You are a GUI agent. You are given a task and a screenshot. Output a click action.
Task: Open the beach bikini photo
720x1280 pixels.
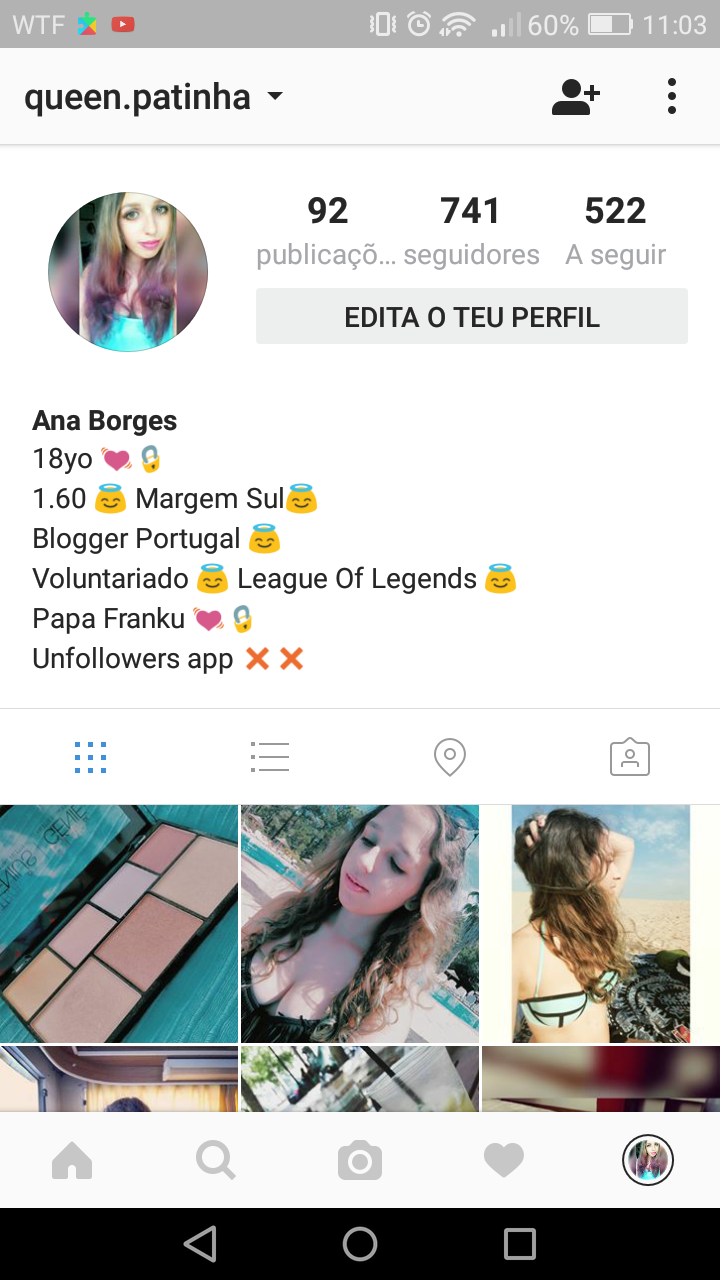pos(600,923)
